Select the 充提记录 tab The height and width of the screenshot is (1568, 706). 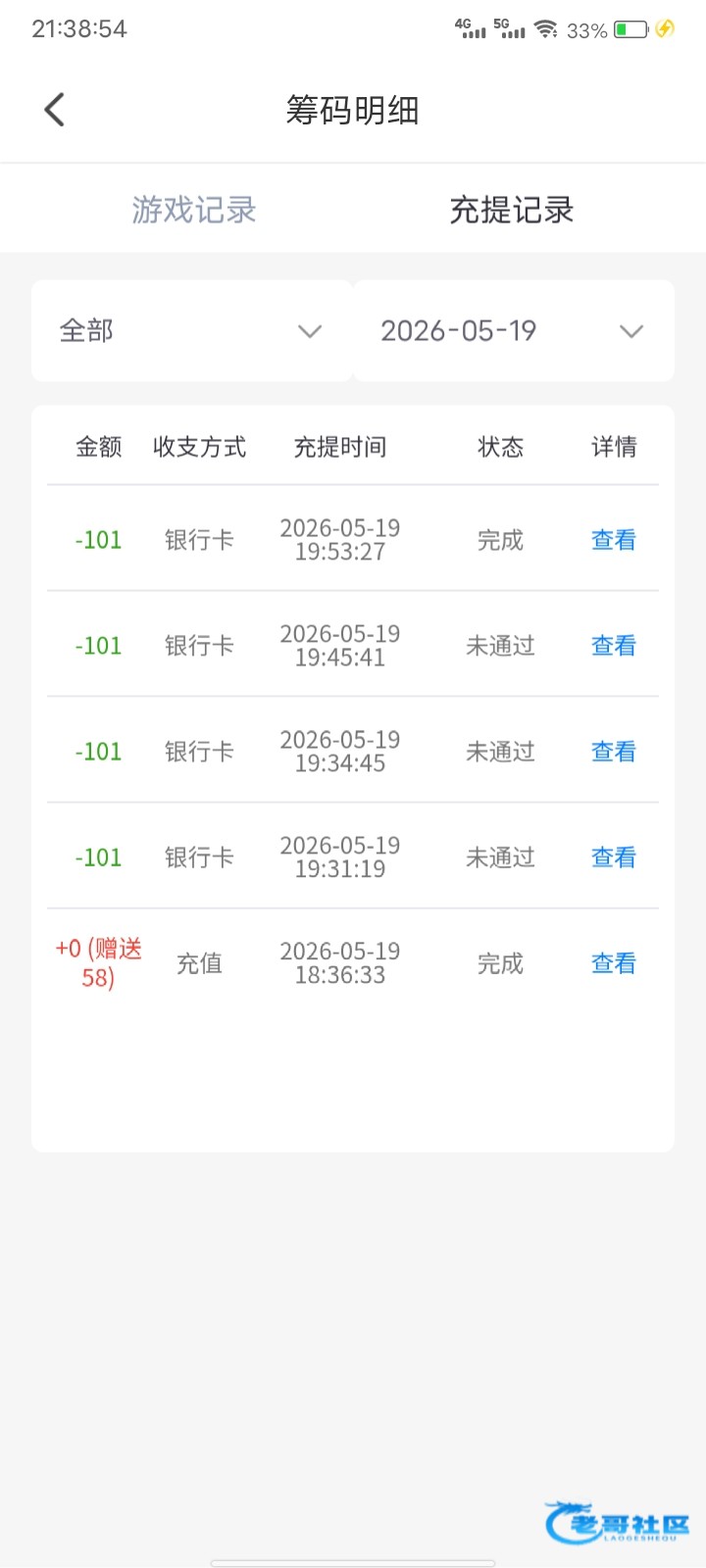click(512, 210)
